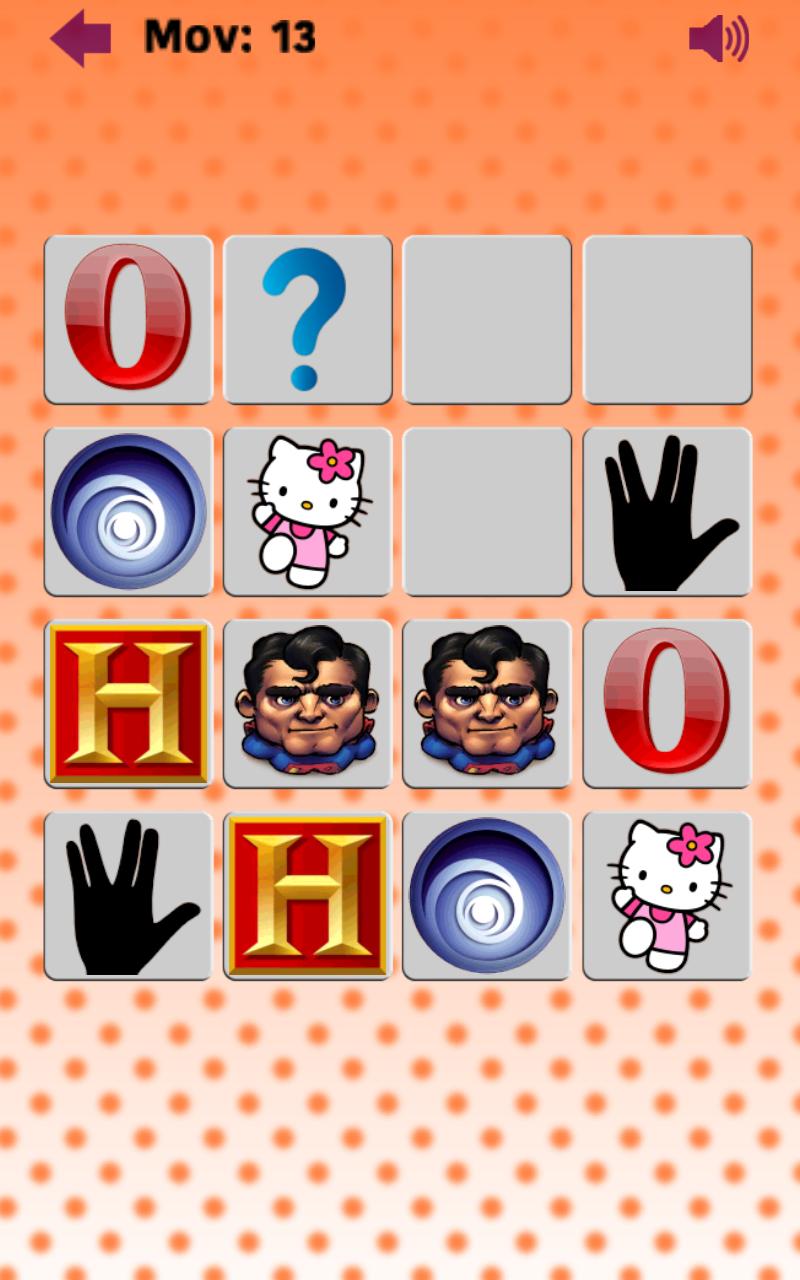Mute the game sound

[718, 39]
